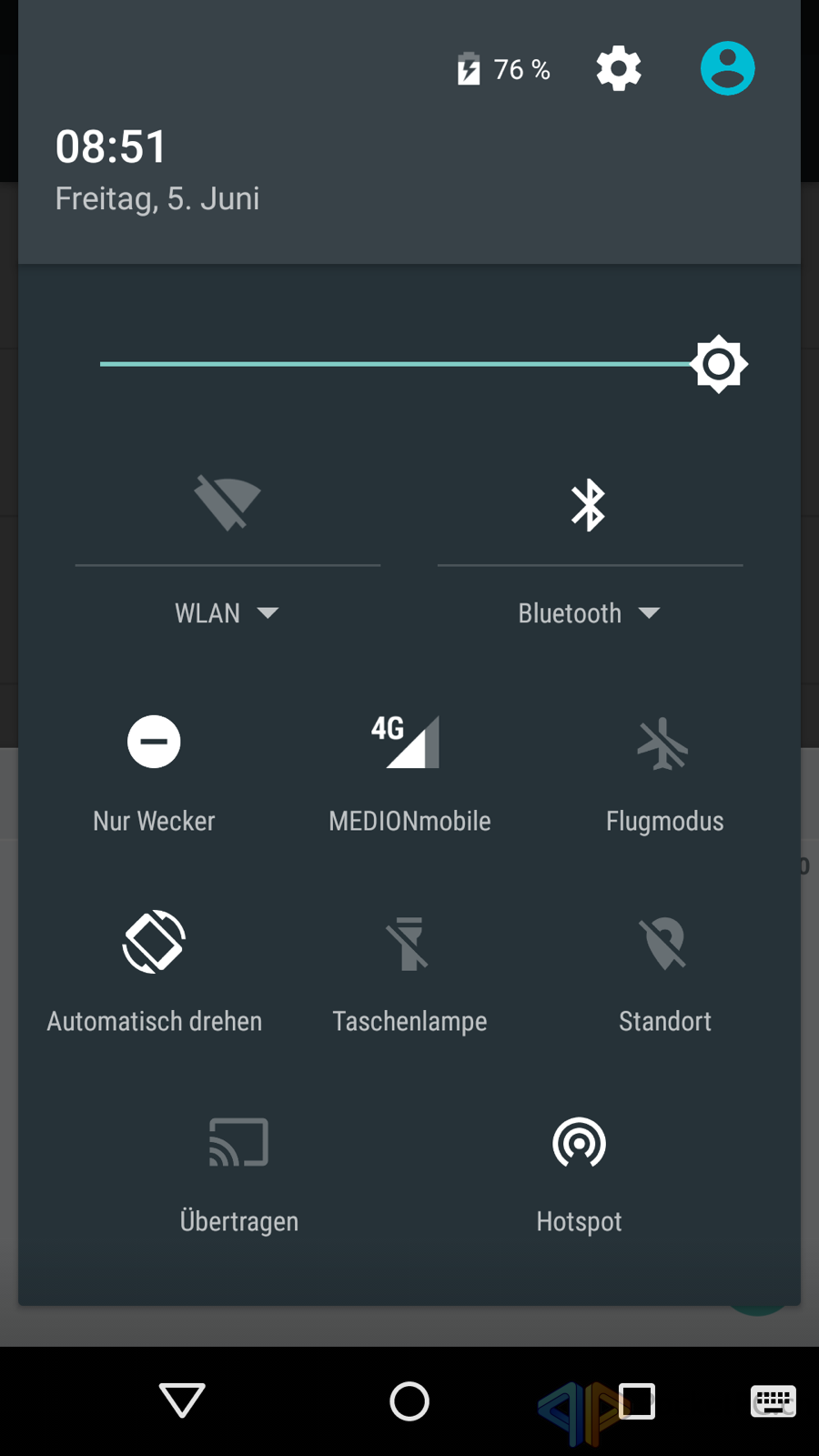Image resolution: width=819 pixels, height=1456 pixels.
Task: Toggle the Hotspot tile
Action: click(579, 1174)
